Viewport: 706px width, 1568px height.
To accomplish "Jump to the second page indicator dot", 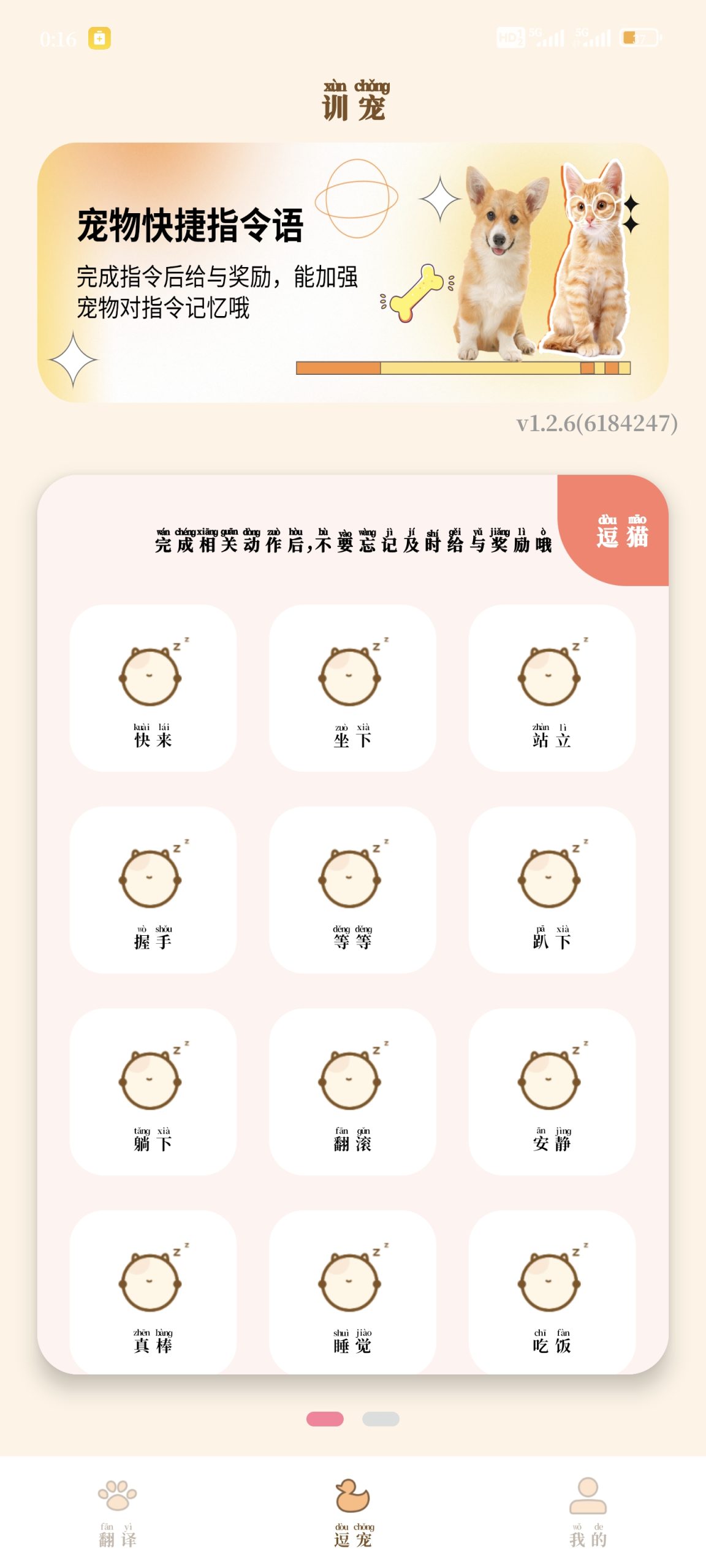I will pyautogui.click(x=381, y=1419).
